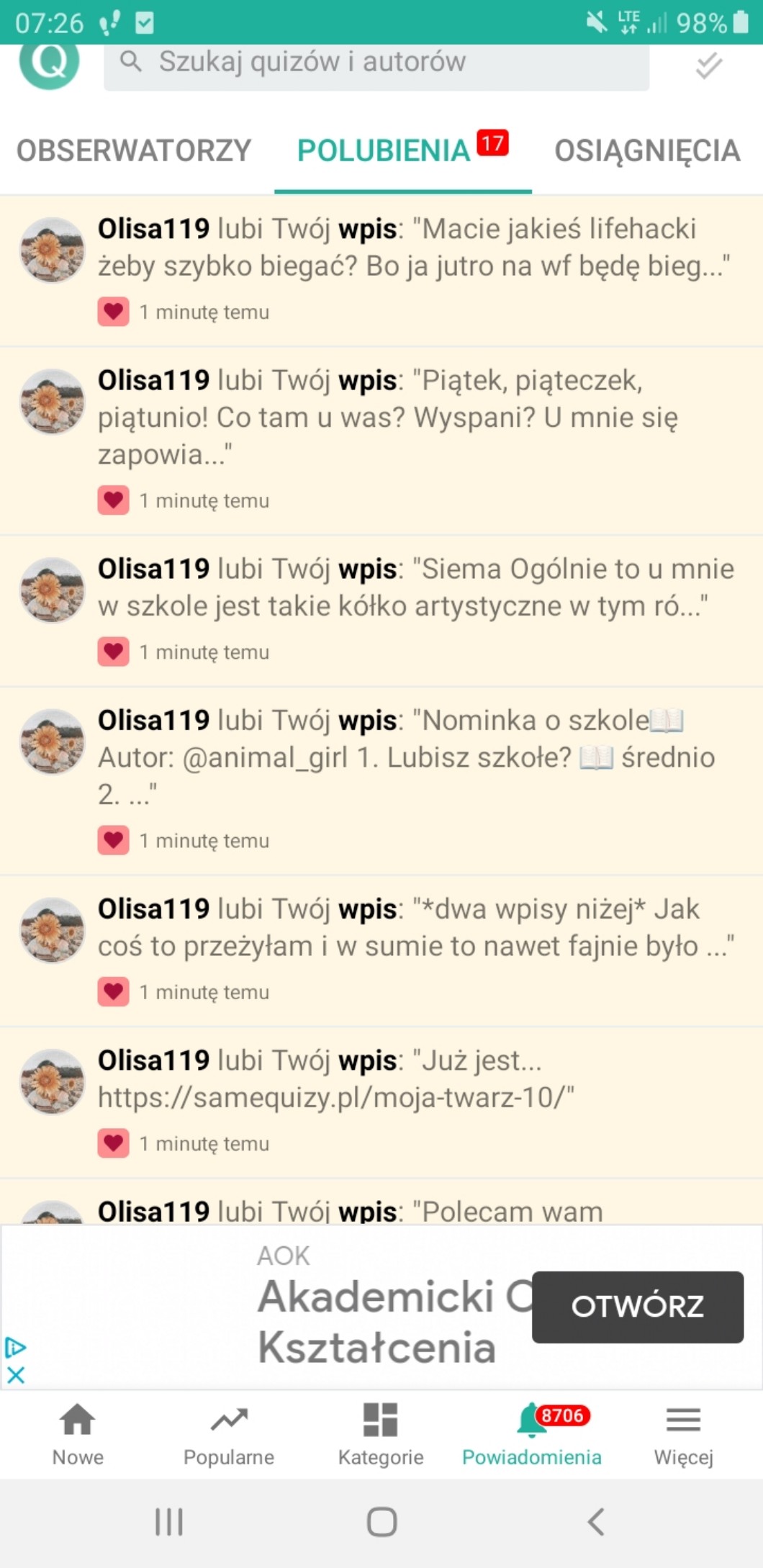763x1568 pixels.
Task: Tap the Samequizy Q logo icon
Action: click(x=49, y=65)
